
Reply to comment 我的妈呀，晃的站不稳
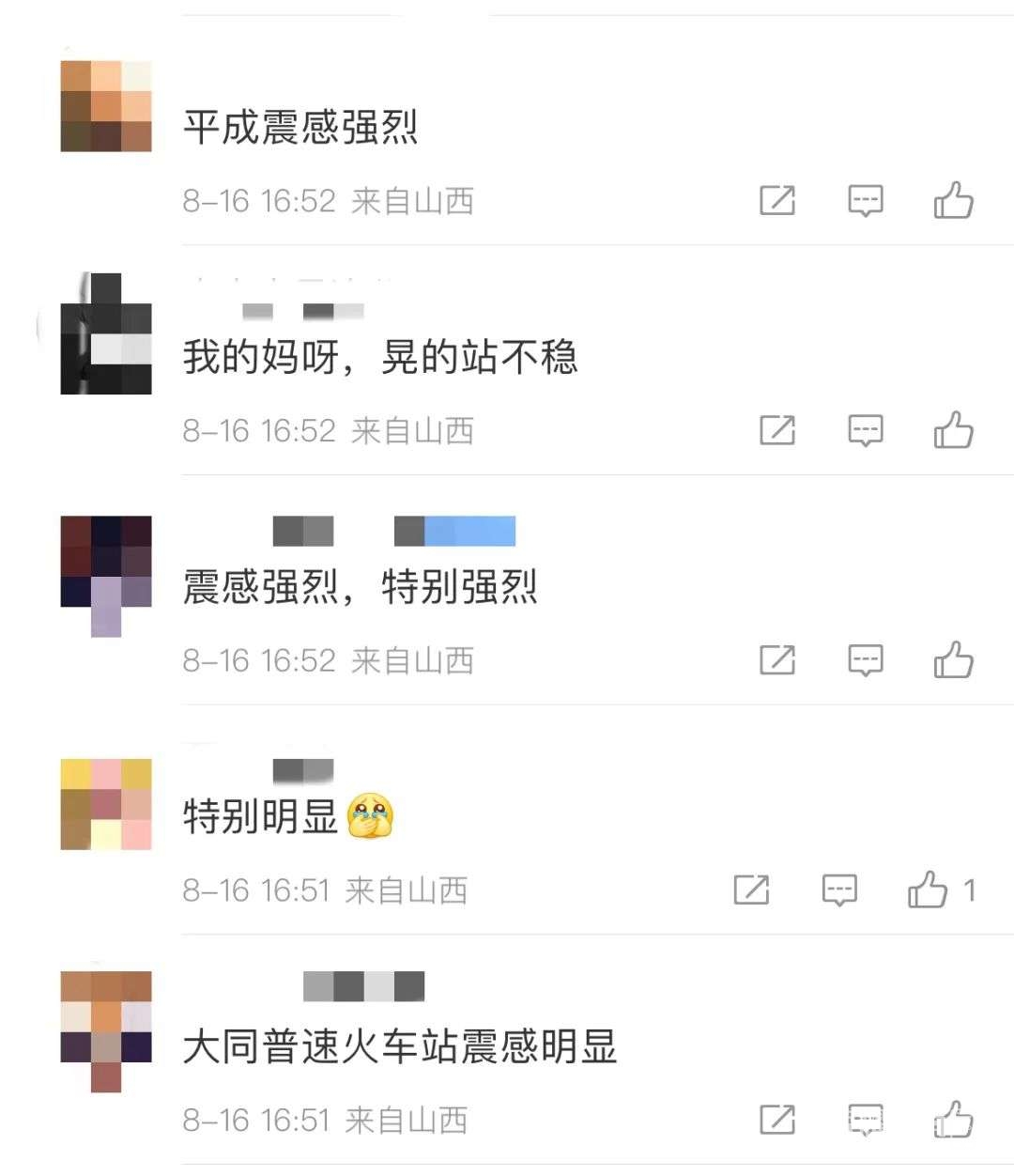coord(865,430)
